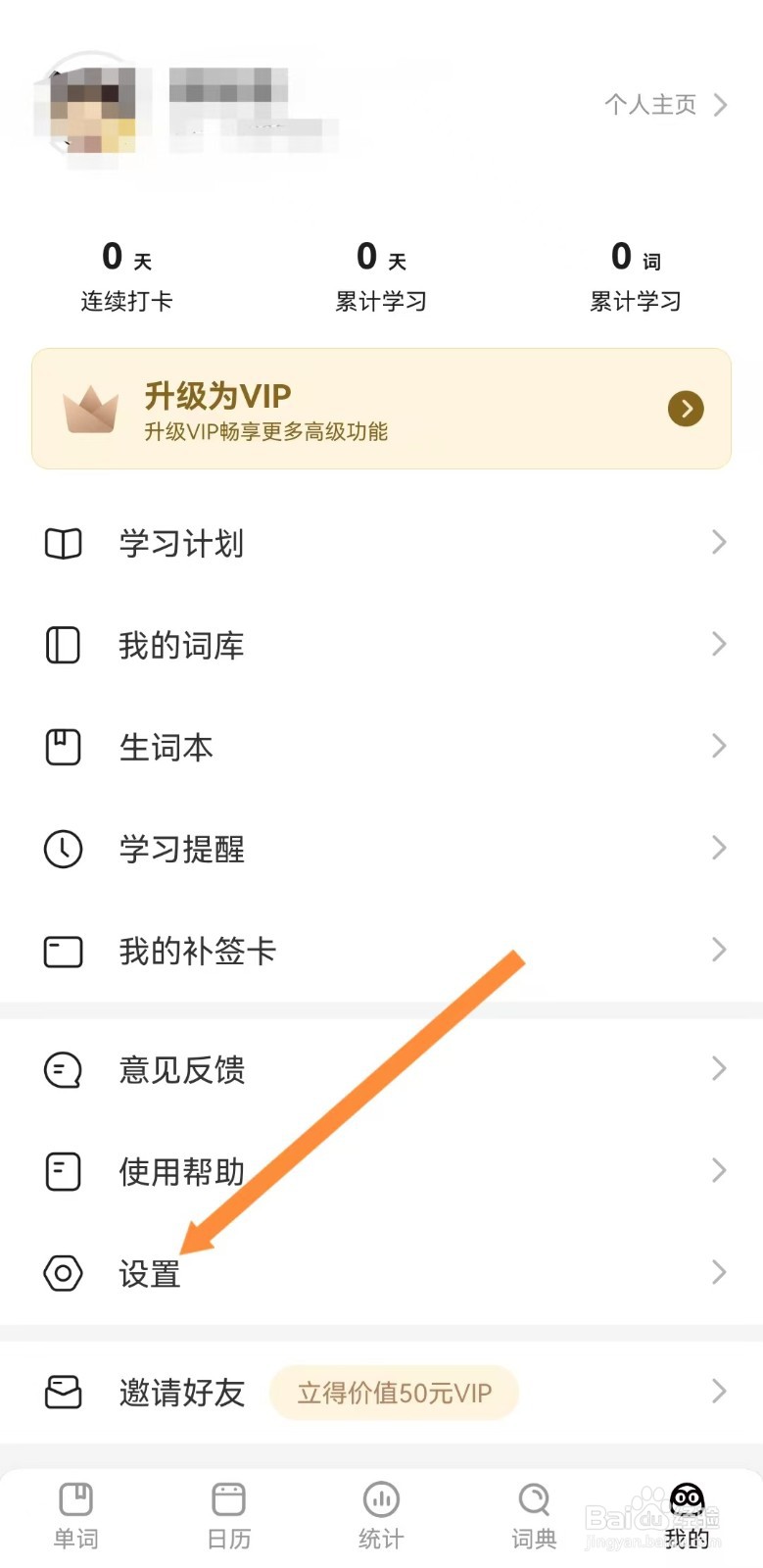Switch to the 单词 tab

(75, 1514)
